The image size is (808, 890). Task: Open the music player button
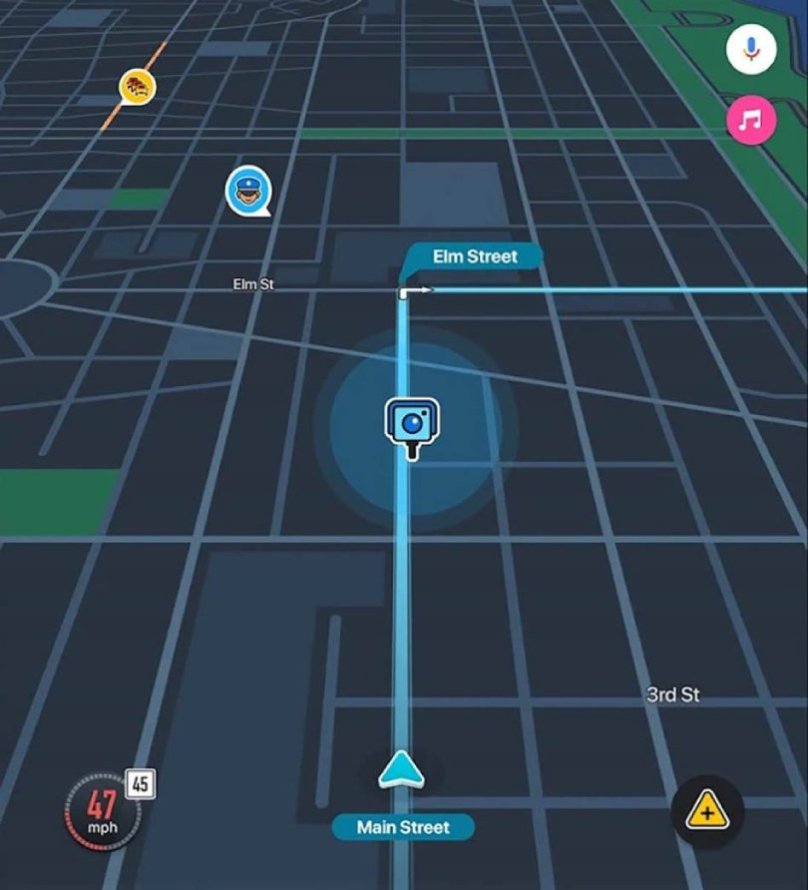point(751,121)
